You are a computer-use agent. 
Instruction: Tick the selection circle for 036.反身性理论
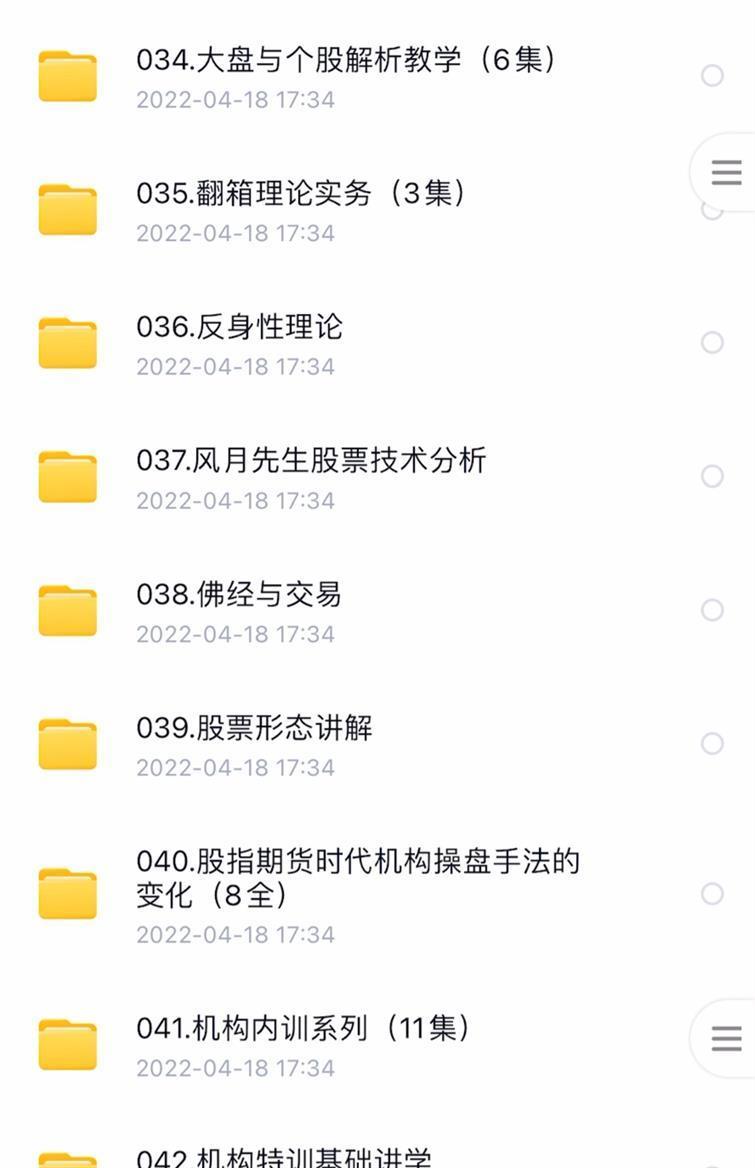pyautogui.click(x=712, y=343)
